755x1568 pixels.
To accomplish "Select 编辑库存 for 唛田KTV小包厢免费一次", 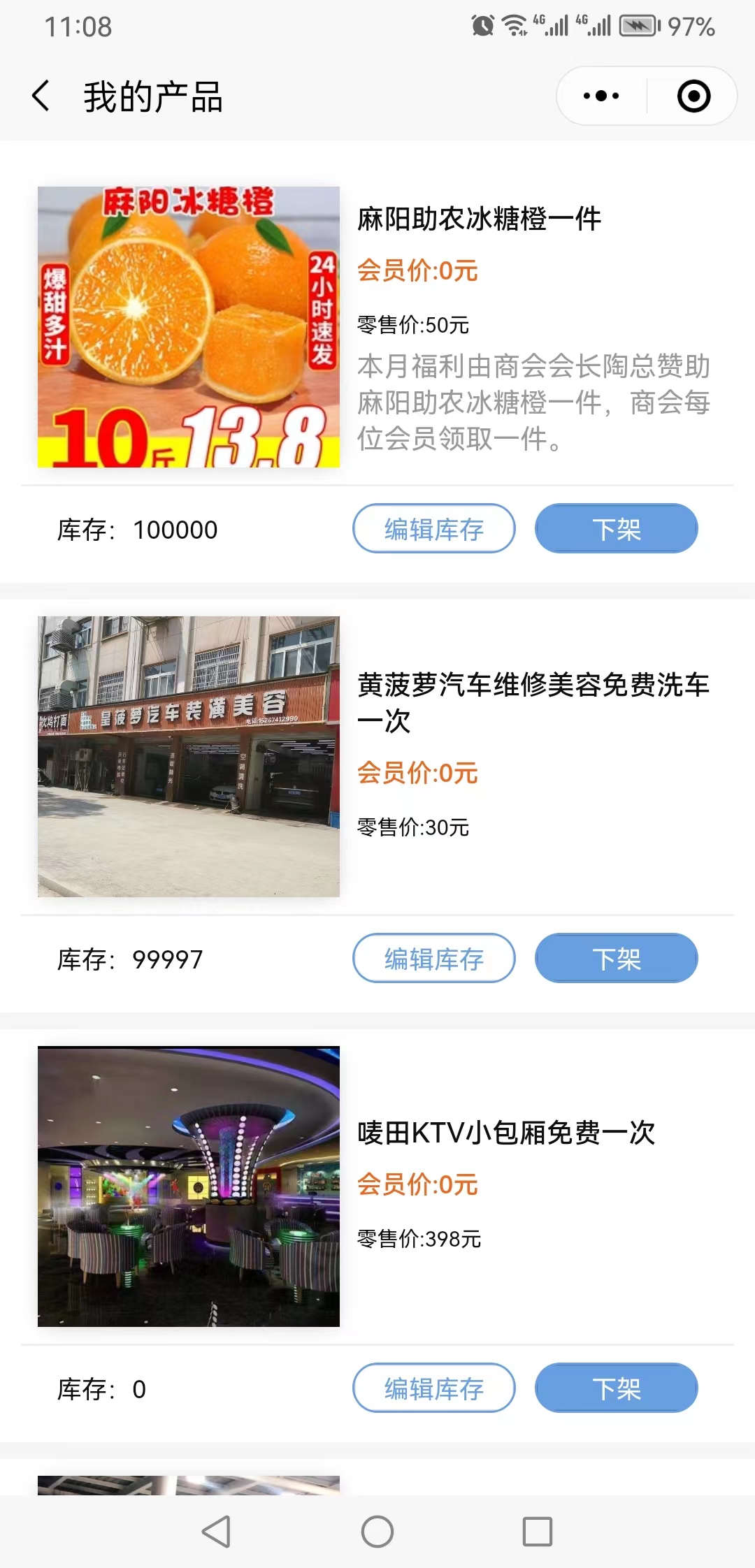I will coord(433,1388).
